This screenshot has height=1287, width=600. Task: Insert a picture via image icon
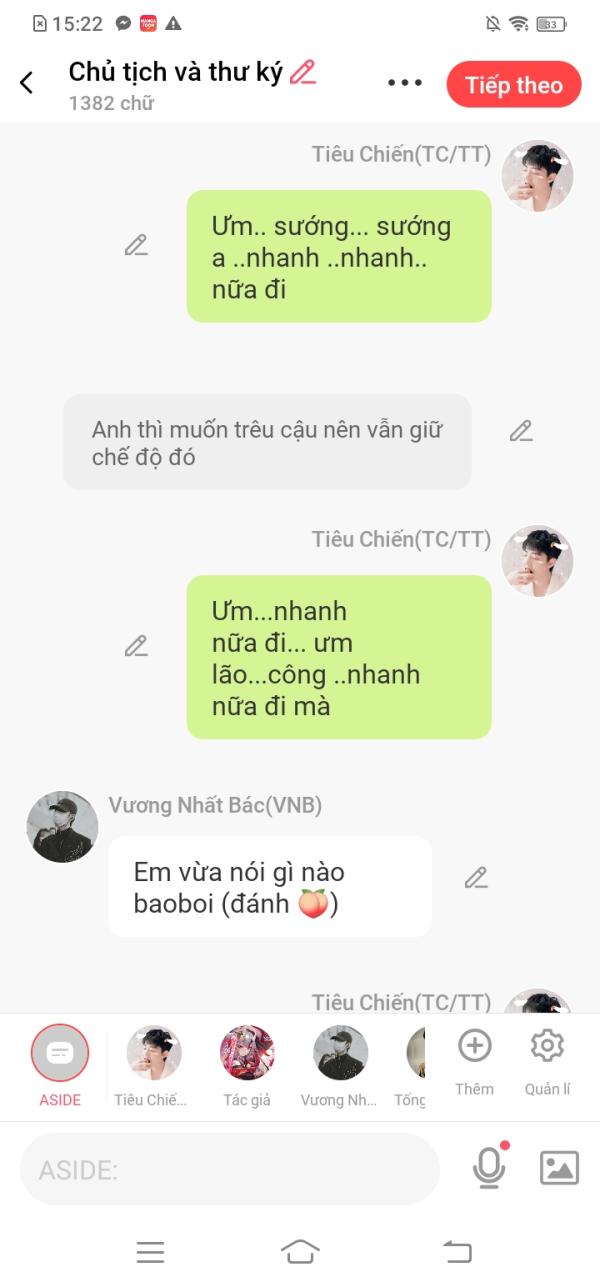(x=559, y=1168)
